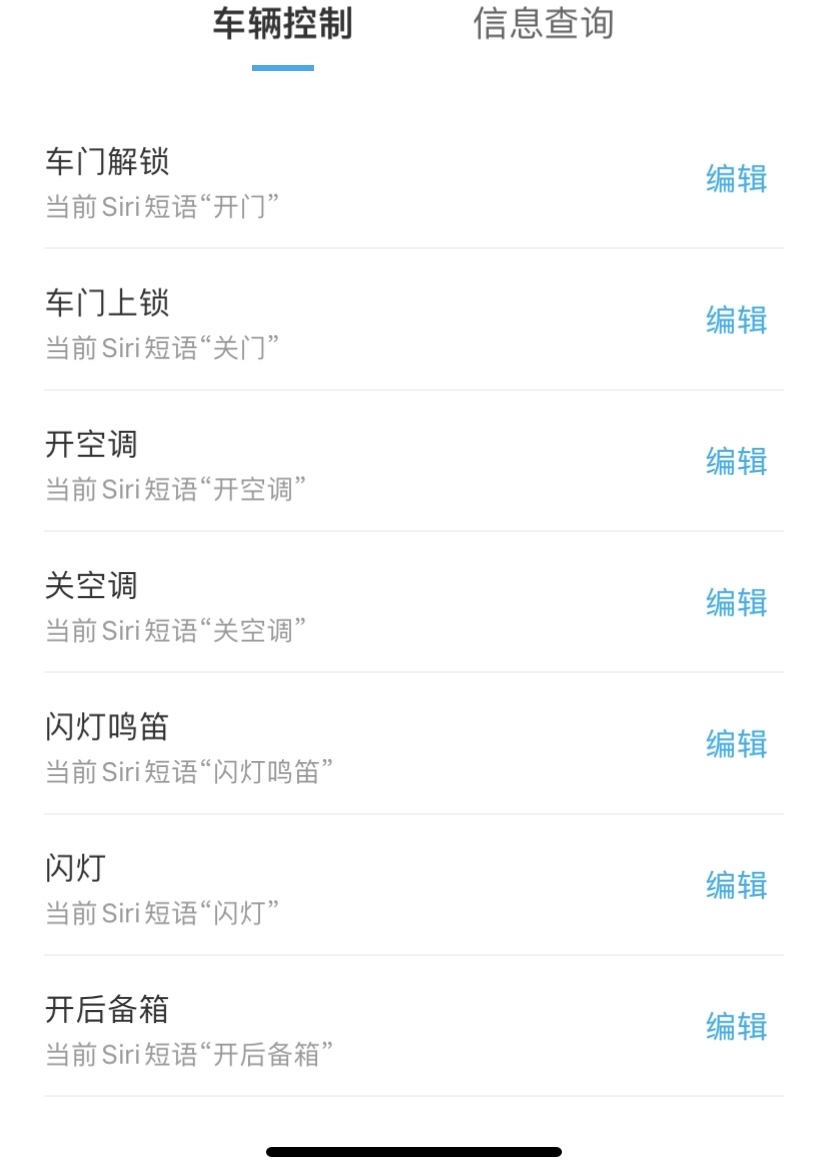Edit the 车门解锁 Siri phrase
The width and height of the screenshot is (828, 1172).
(736, 179)
